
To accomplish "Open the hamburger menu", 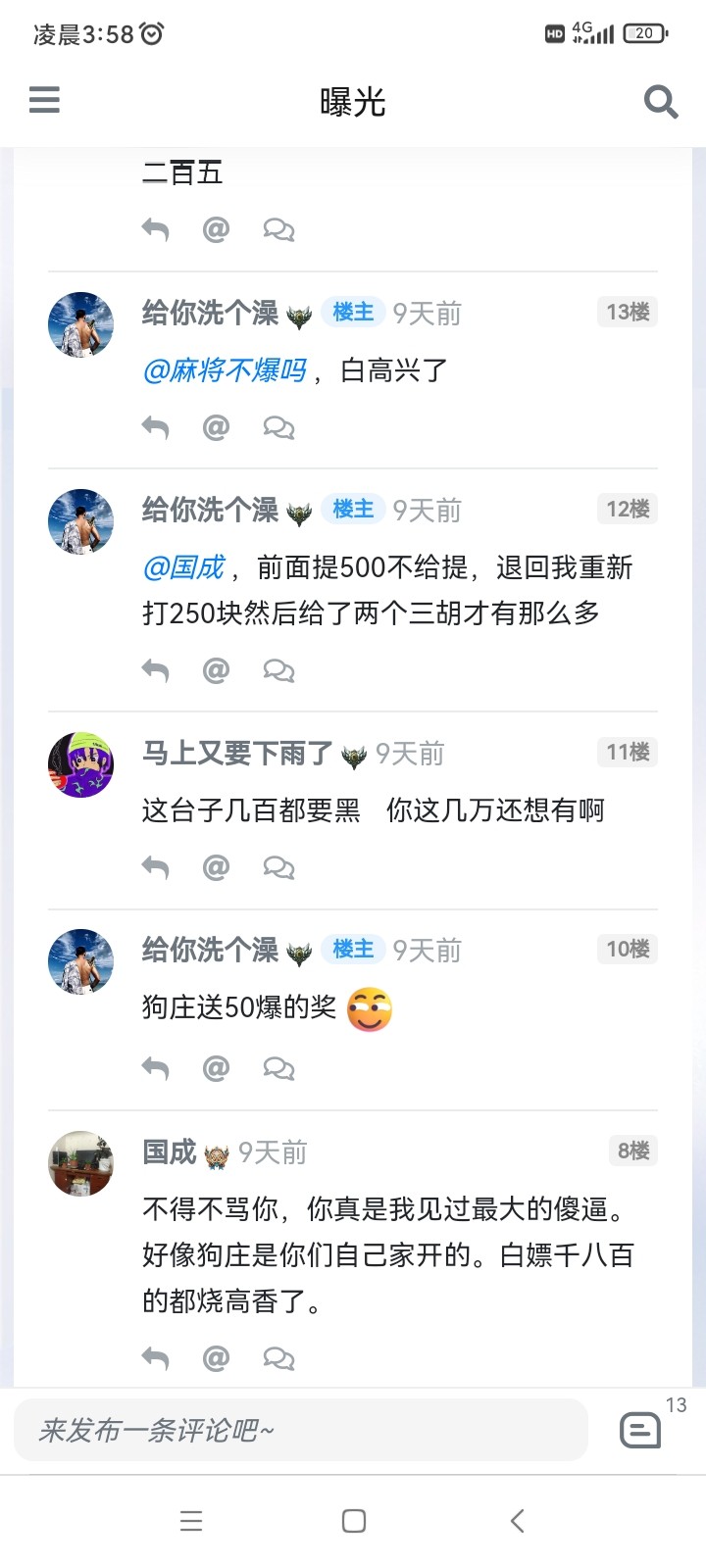I will (44, 100).
